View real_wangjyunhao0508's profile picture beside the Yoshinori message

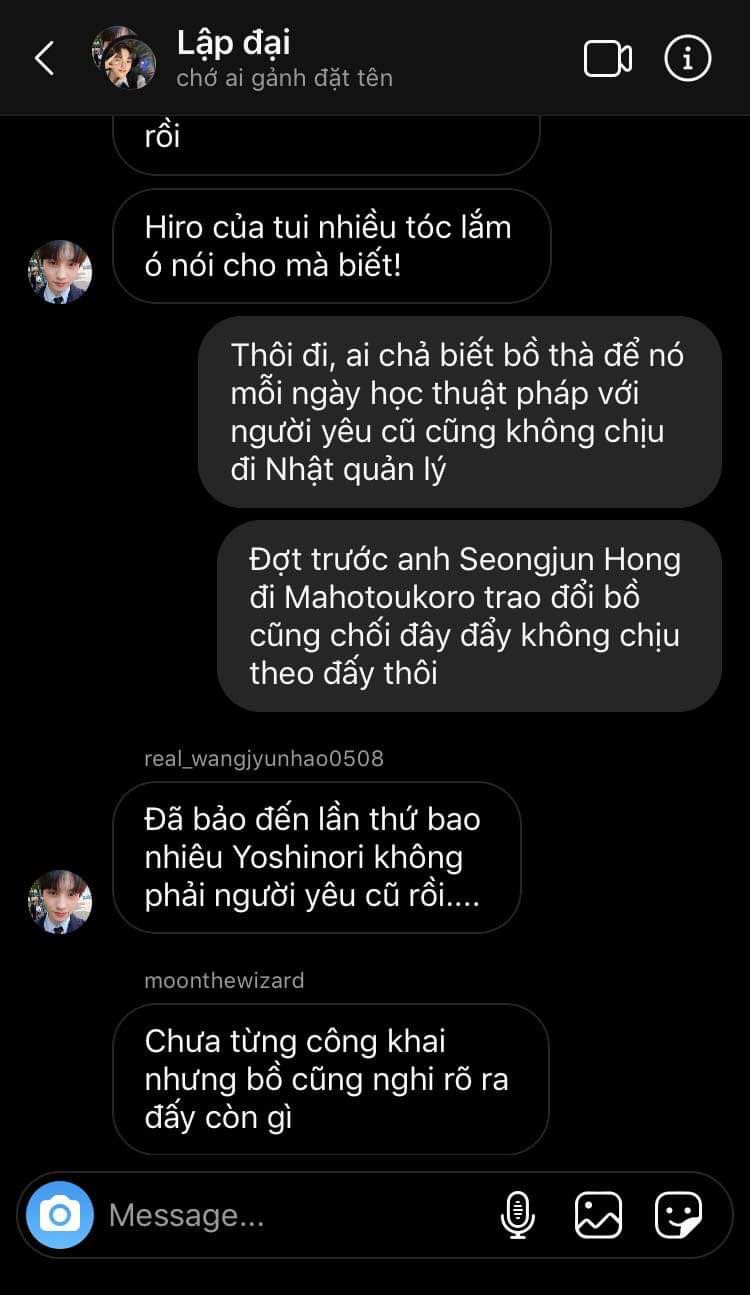(60, 901)
